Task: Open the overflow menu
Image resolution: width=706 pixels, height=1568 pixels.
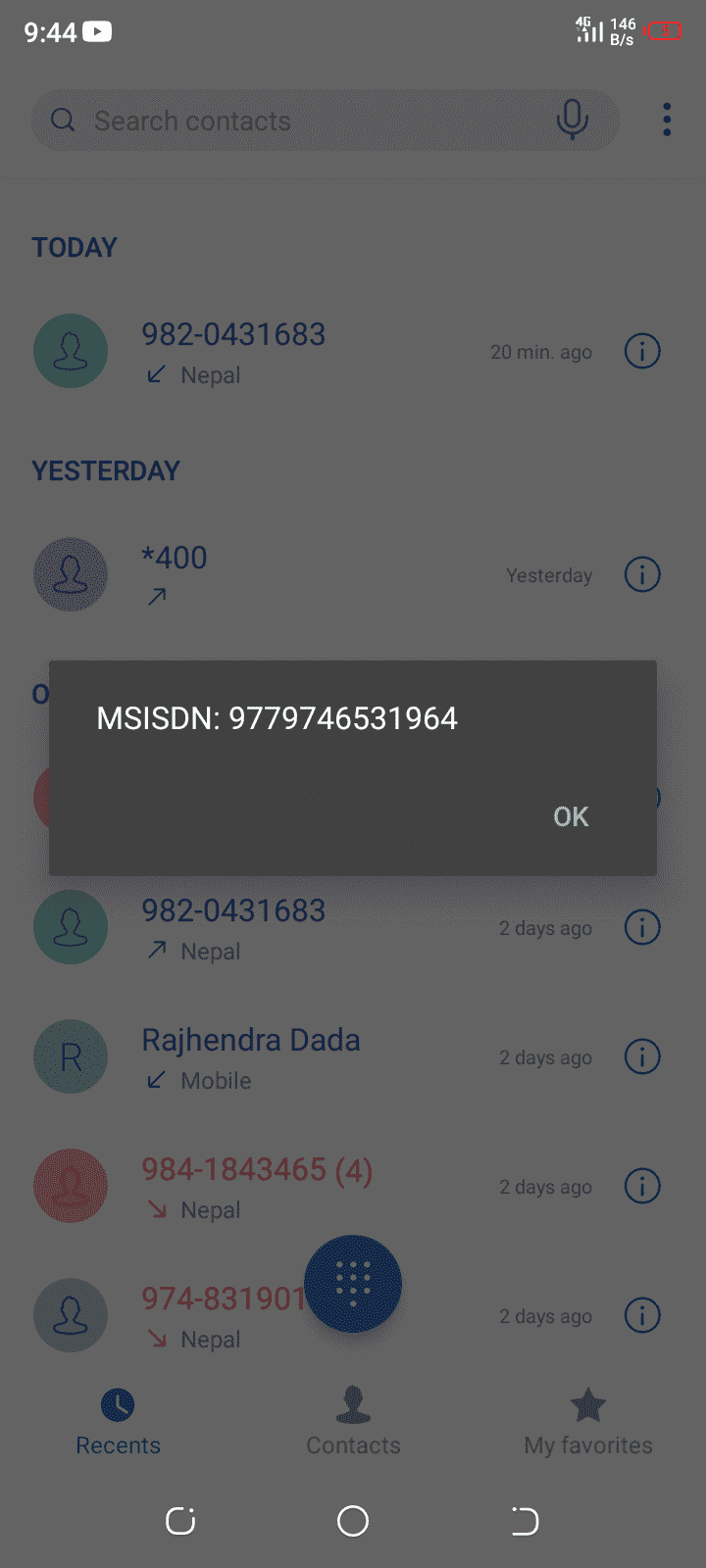Action: pos(667,121)
